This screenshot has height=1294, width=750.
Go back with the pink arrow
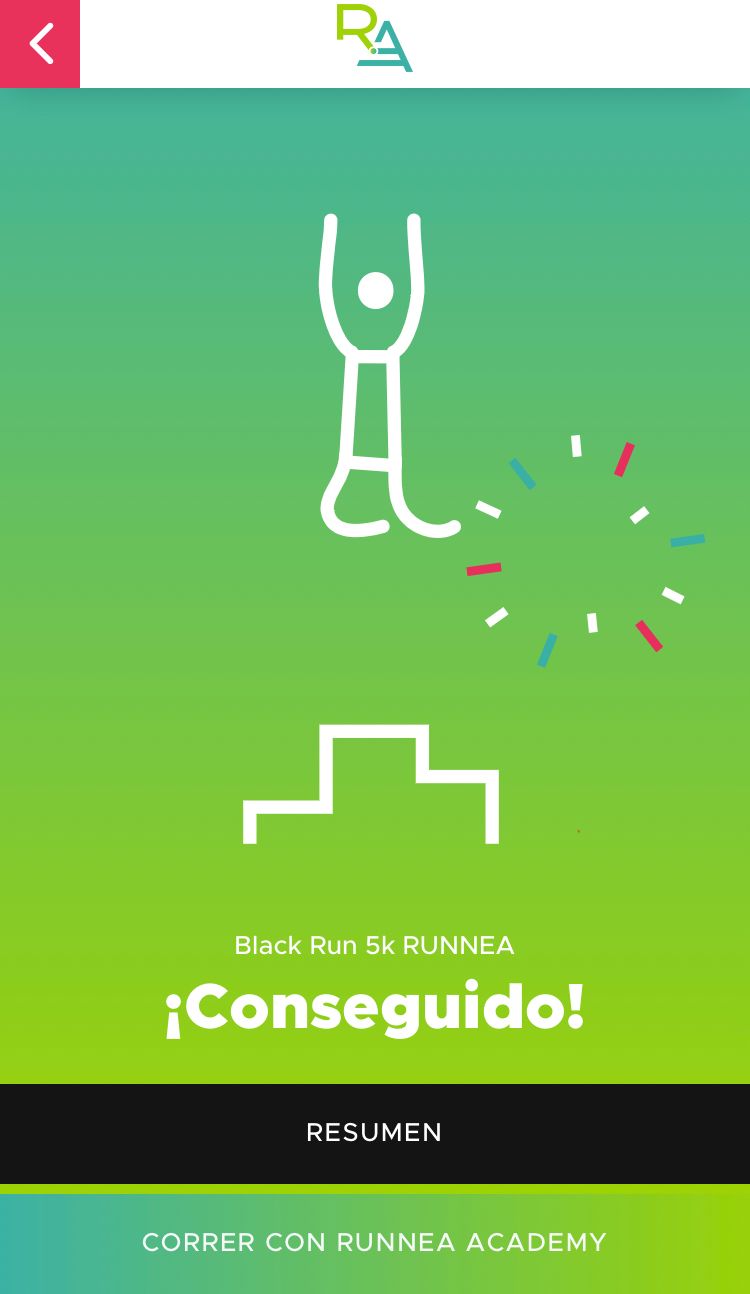[40, 44]
